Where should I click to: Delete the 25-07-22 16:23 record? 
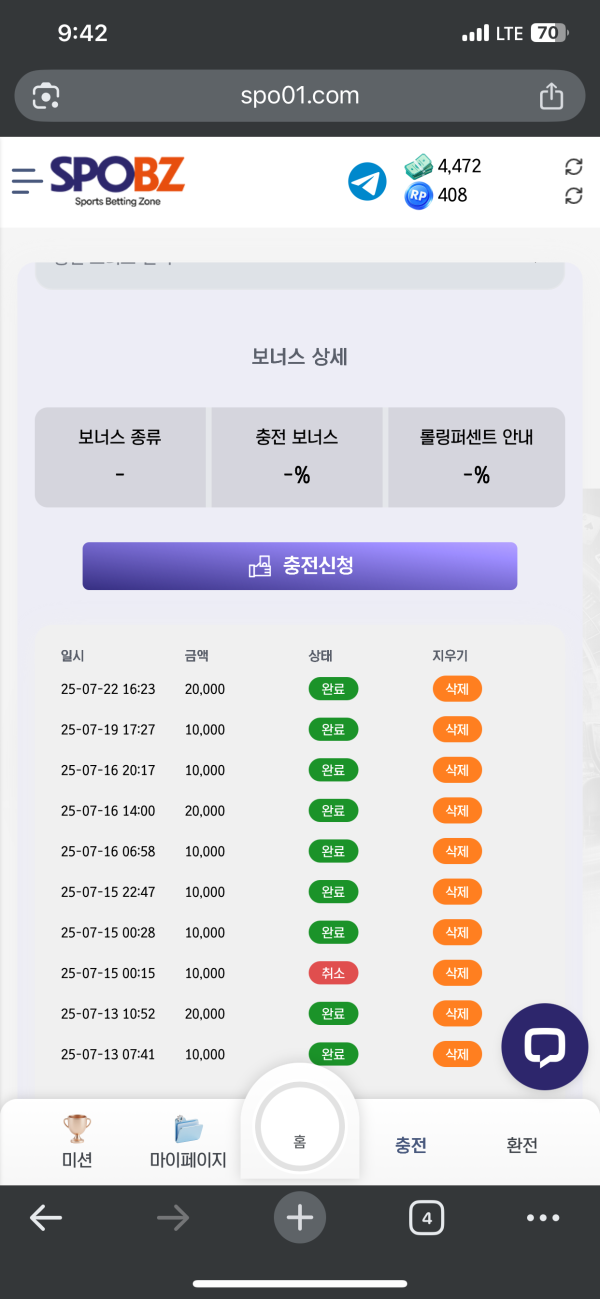pos(457,689)
